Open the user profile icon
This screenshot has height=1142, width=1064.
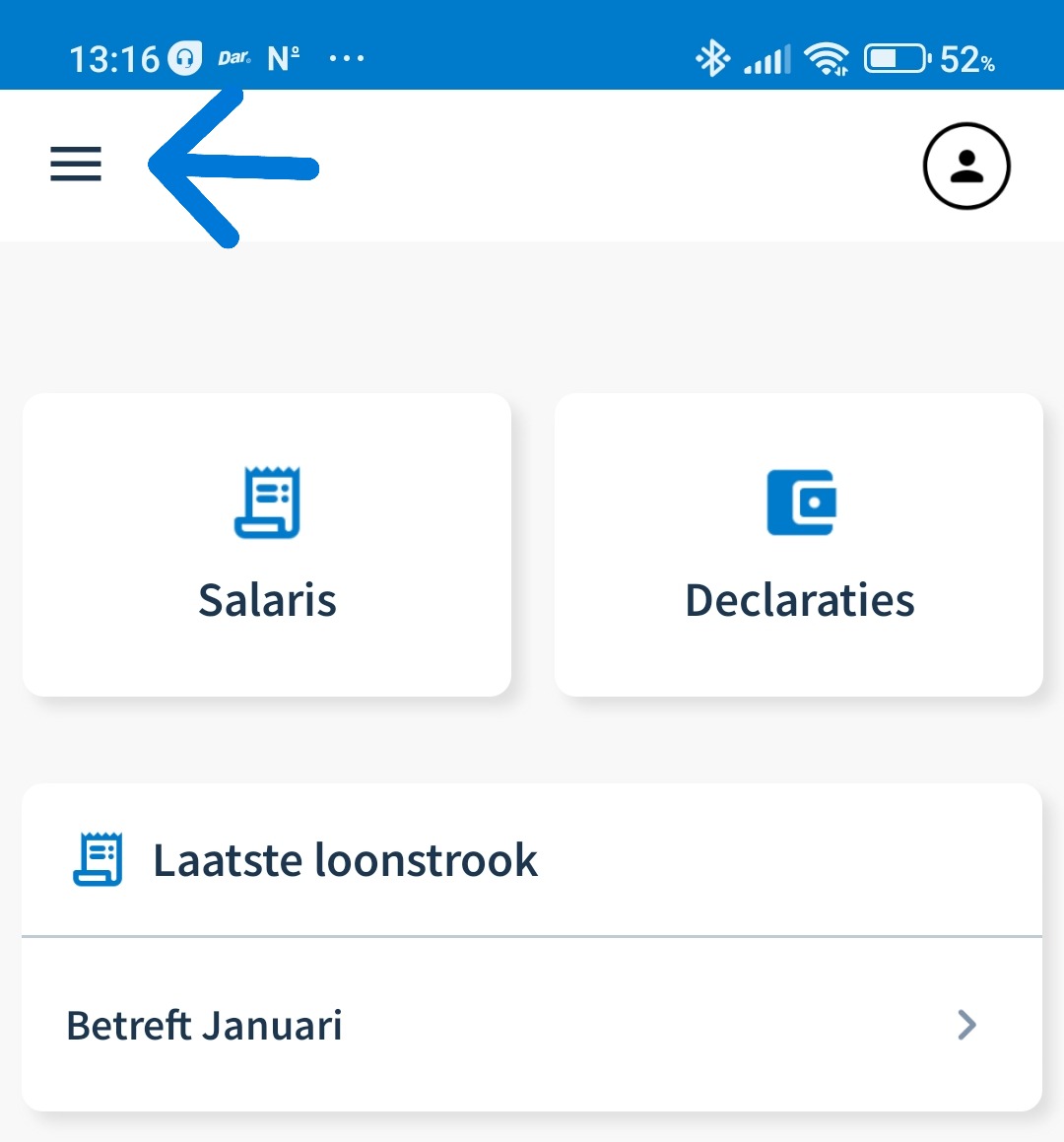966,166
